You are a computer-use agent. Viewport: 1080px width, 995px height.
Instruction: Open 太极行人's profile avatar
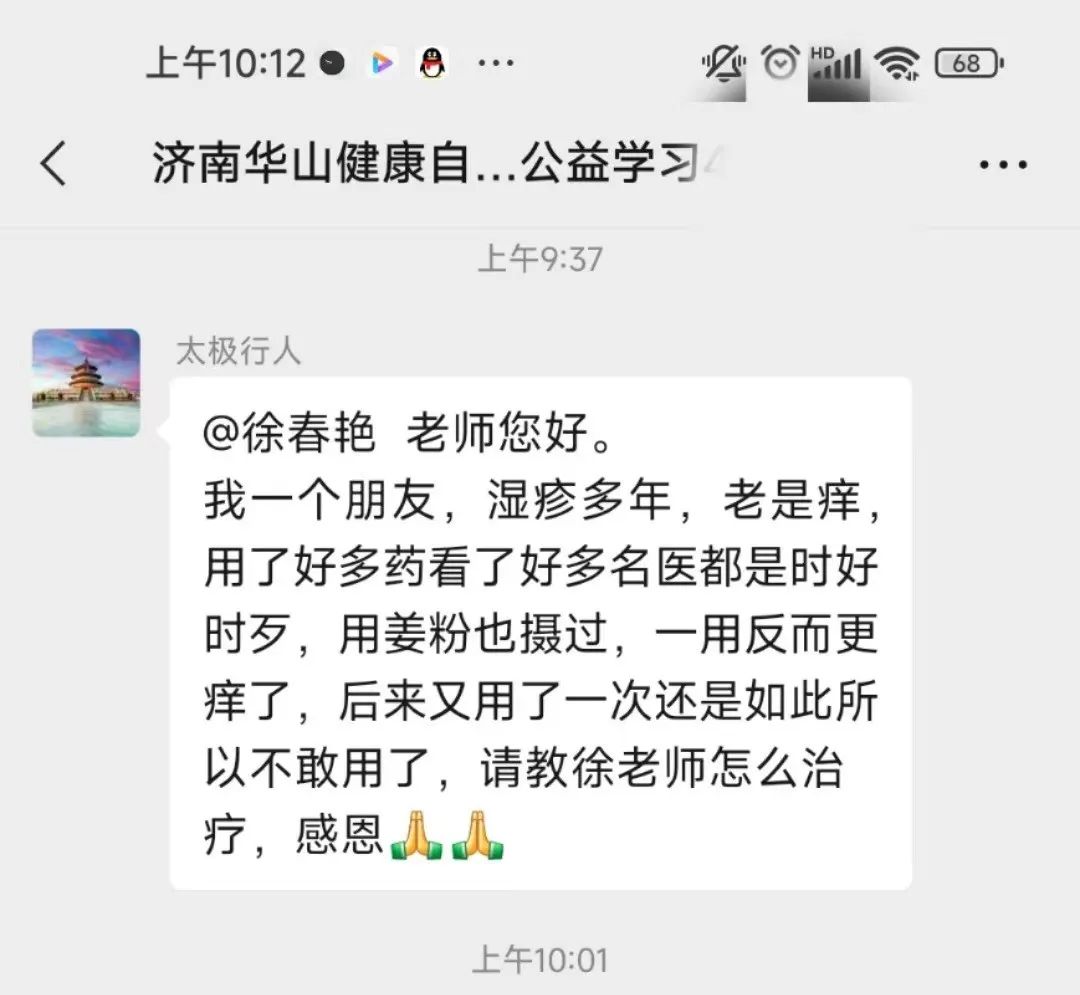coord(86,383)
